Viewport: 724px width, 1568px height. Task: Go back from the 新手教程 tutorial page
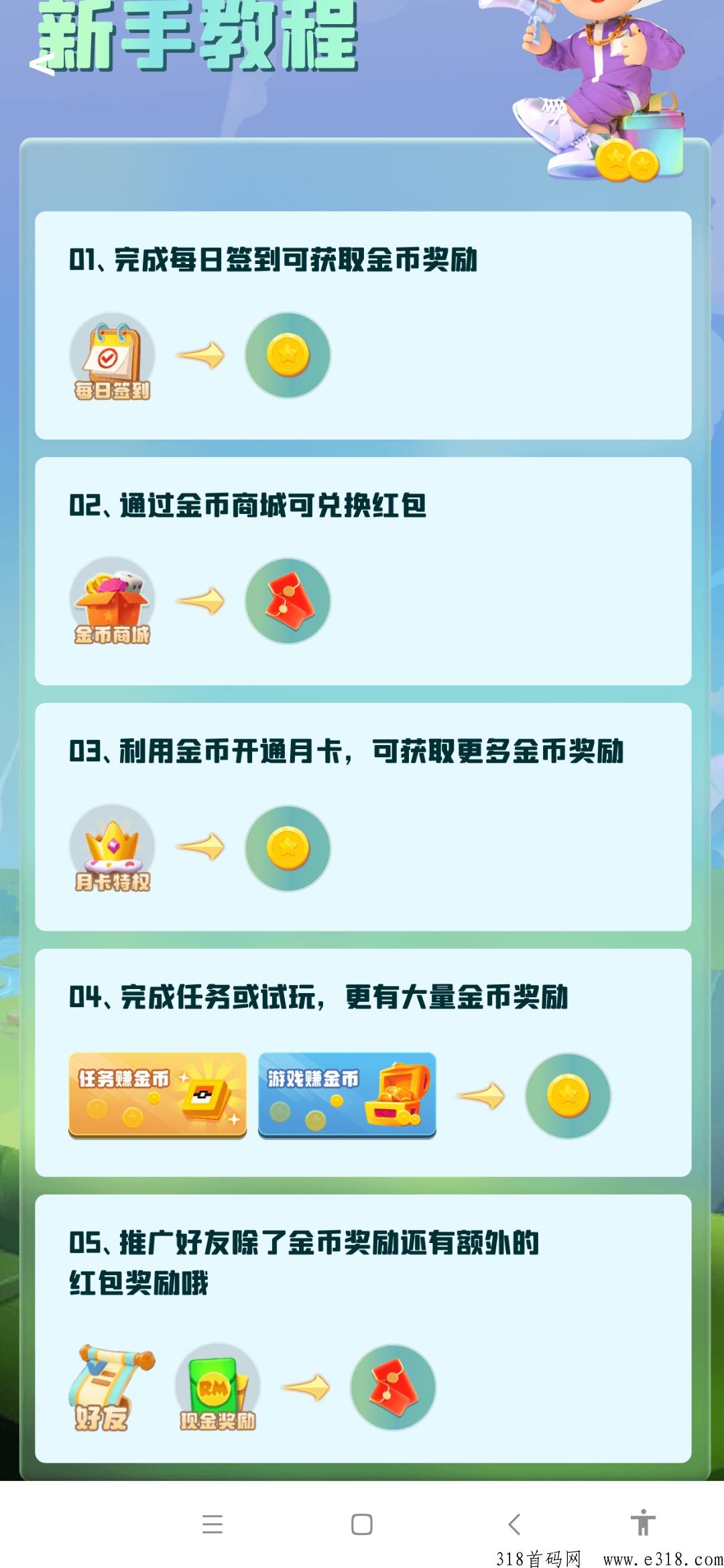pyautogui.click(x=42, y=65)
